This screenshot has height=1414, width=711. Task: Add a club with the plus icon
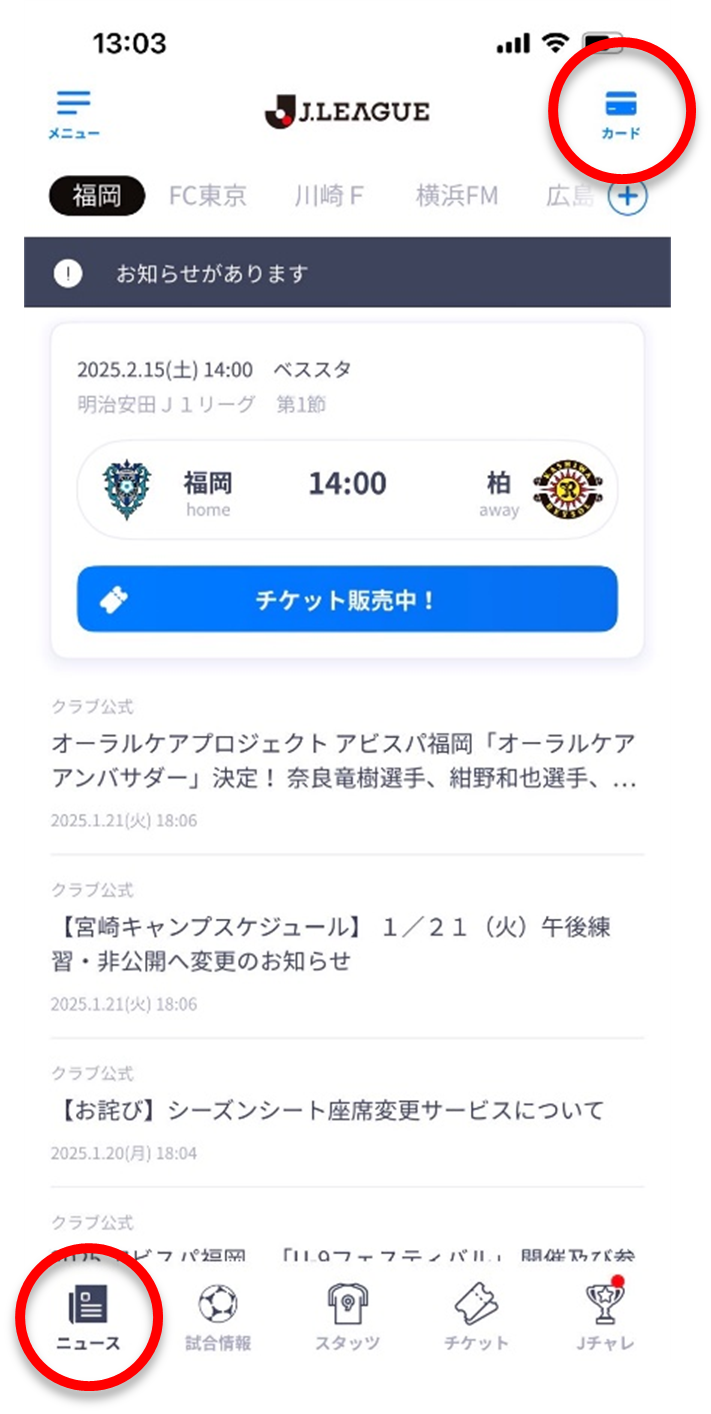click(628, 197)
